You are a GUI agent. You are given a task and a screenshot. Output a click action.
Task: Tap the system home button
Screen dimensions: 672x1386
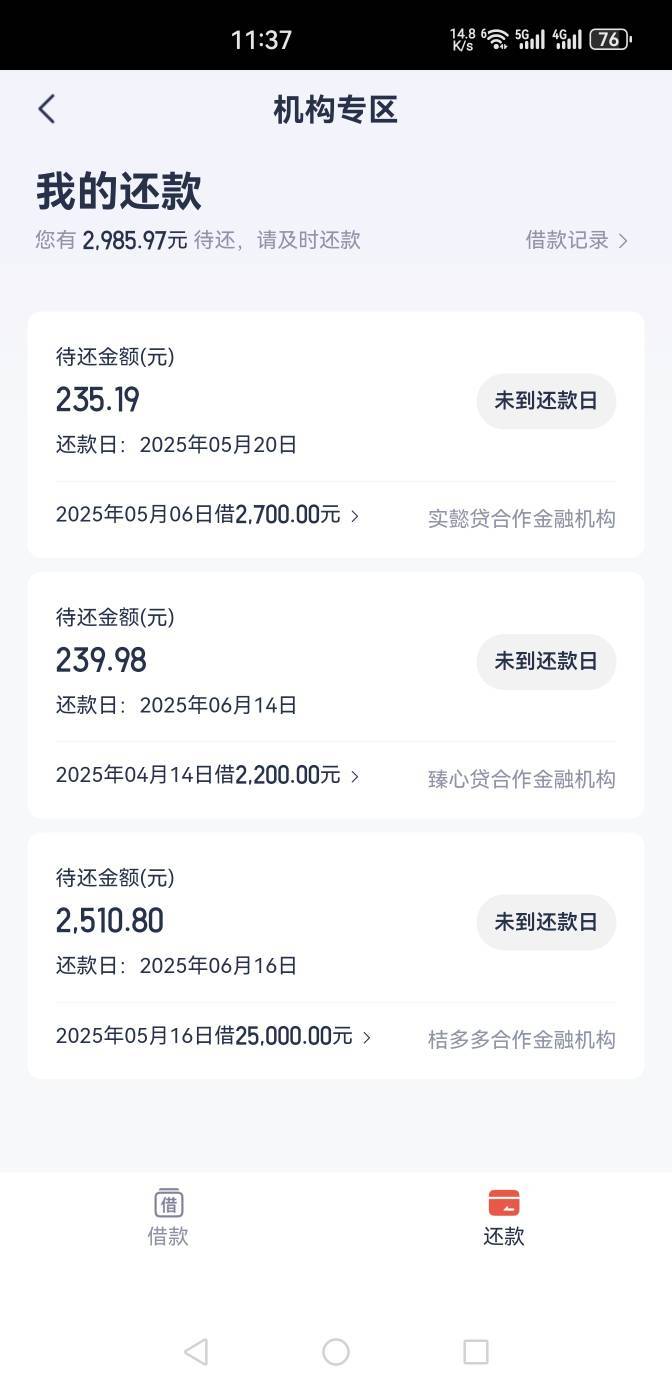tap(336, 1352)
